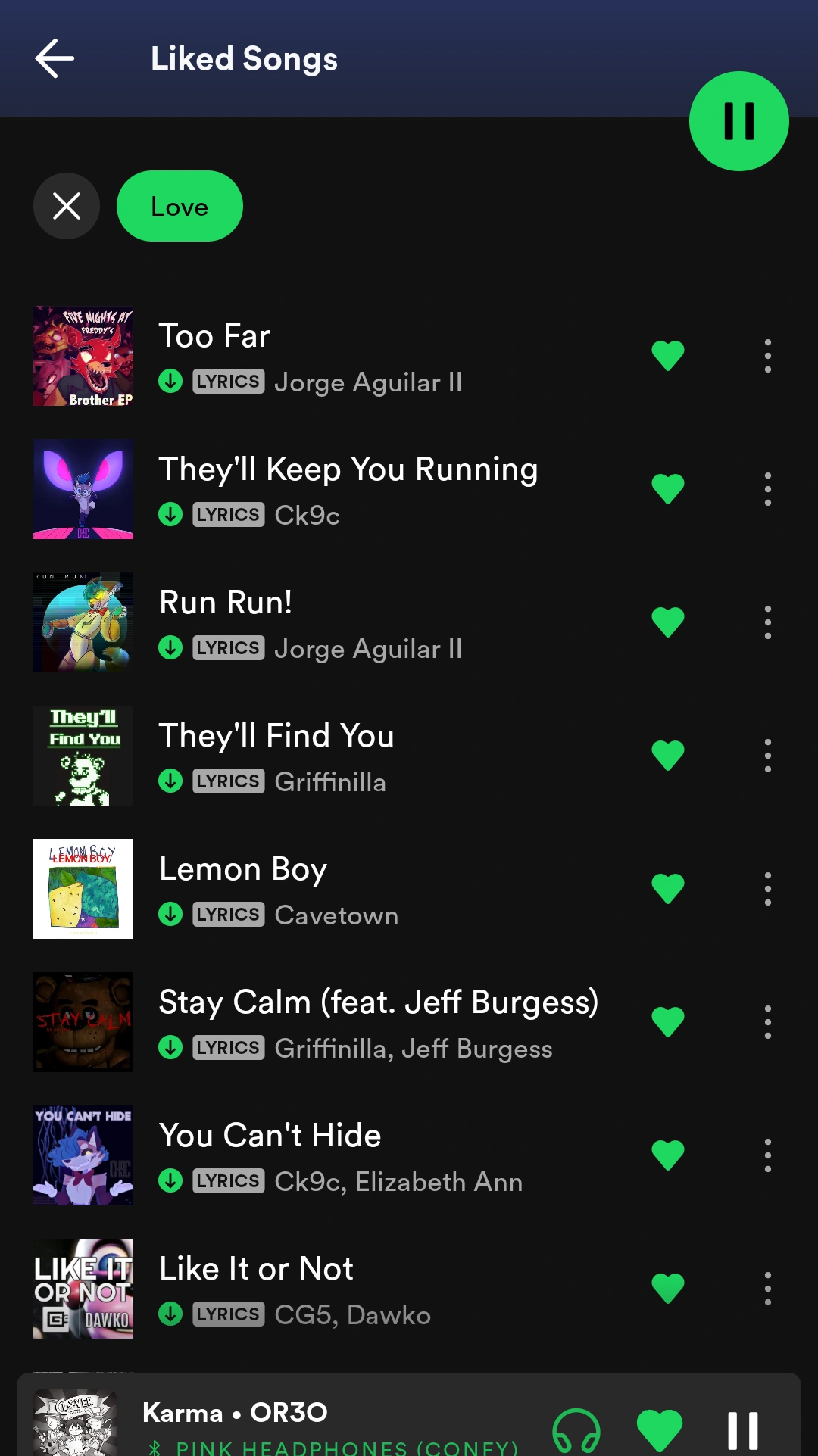Unlike the song Lemon Boy
Viewport: 818px width, 1456px height.
point(667,890)
